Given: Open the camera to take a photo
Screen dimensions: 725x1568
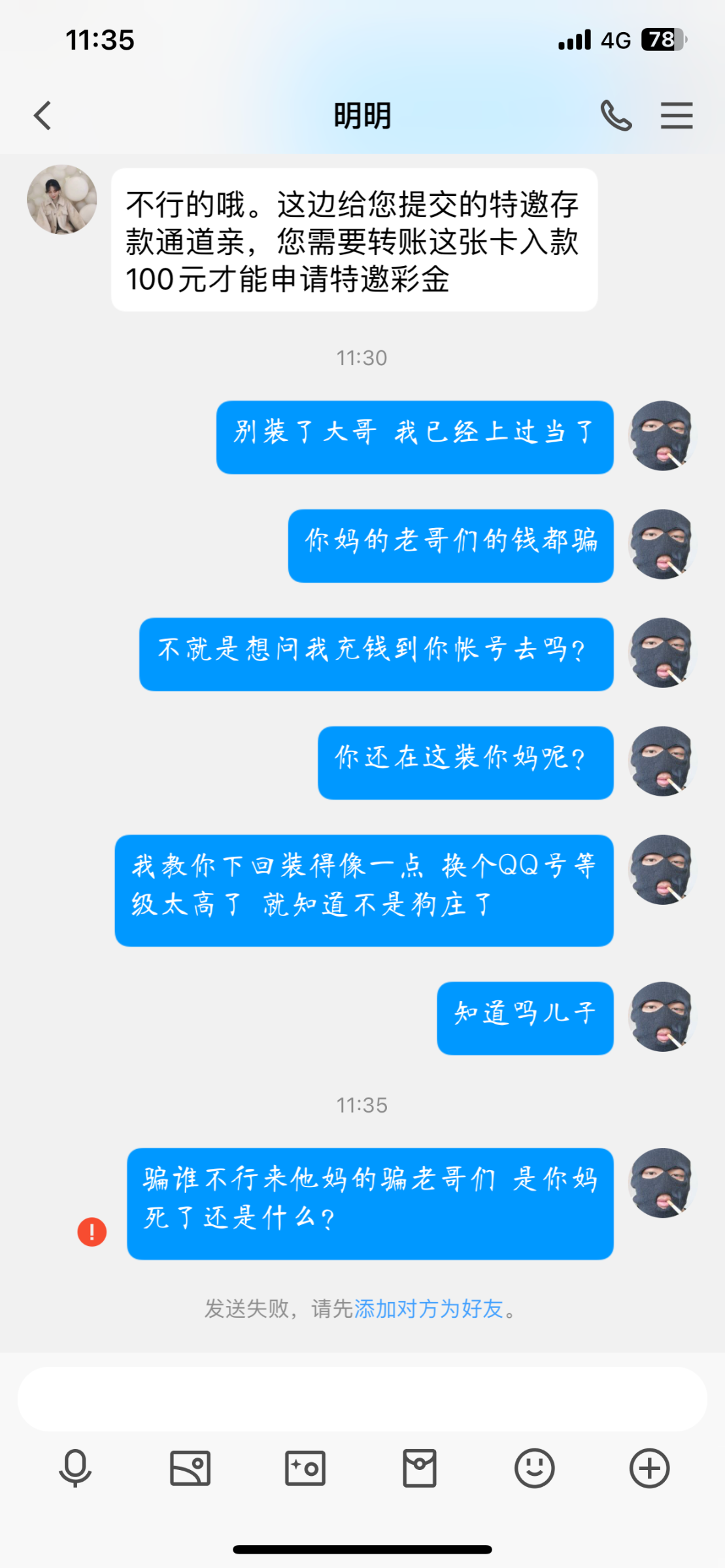Looking at the screenshot, I should pyautogui.click(x=305, y=1468).
